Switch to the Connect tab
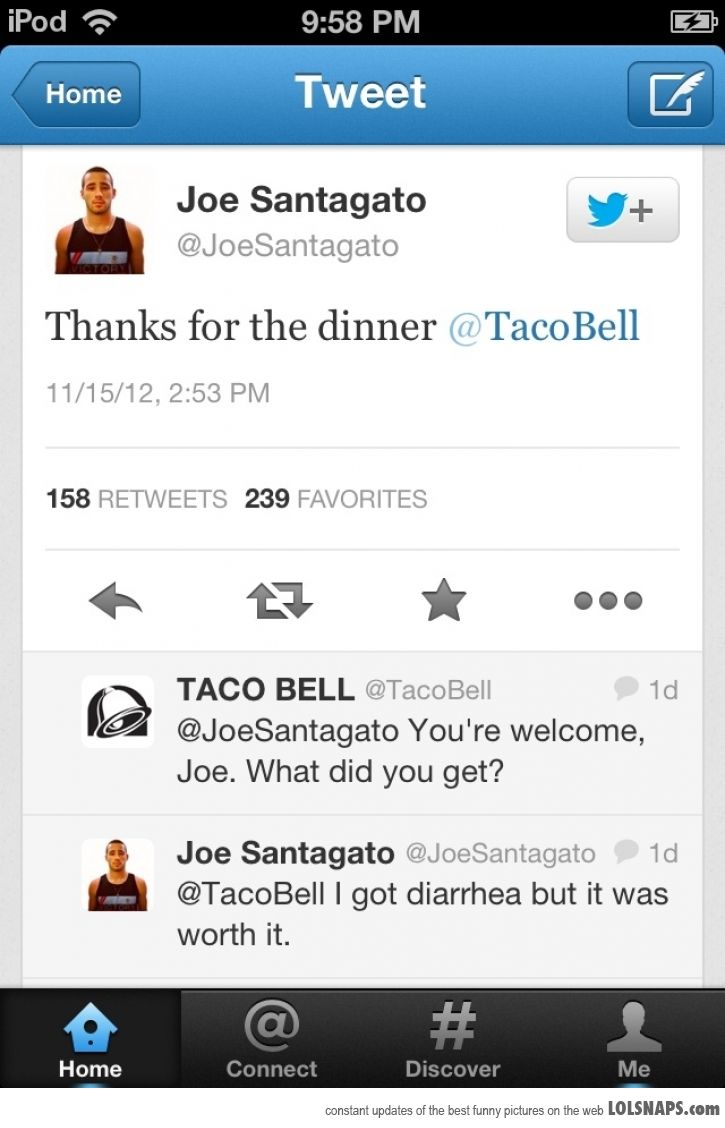 coord(271,1040)
